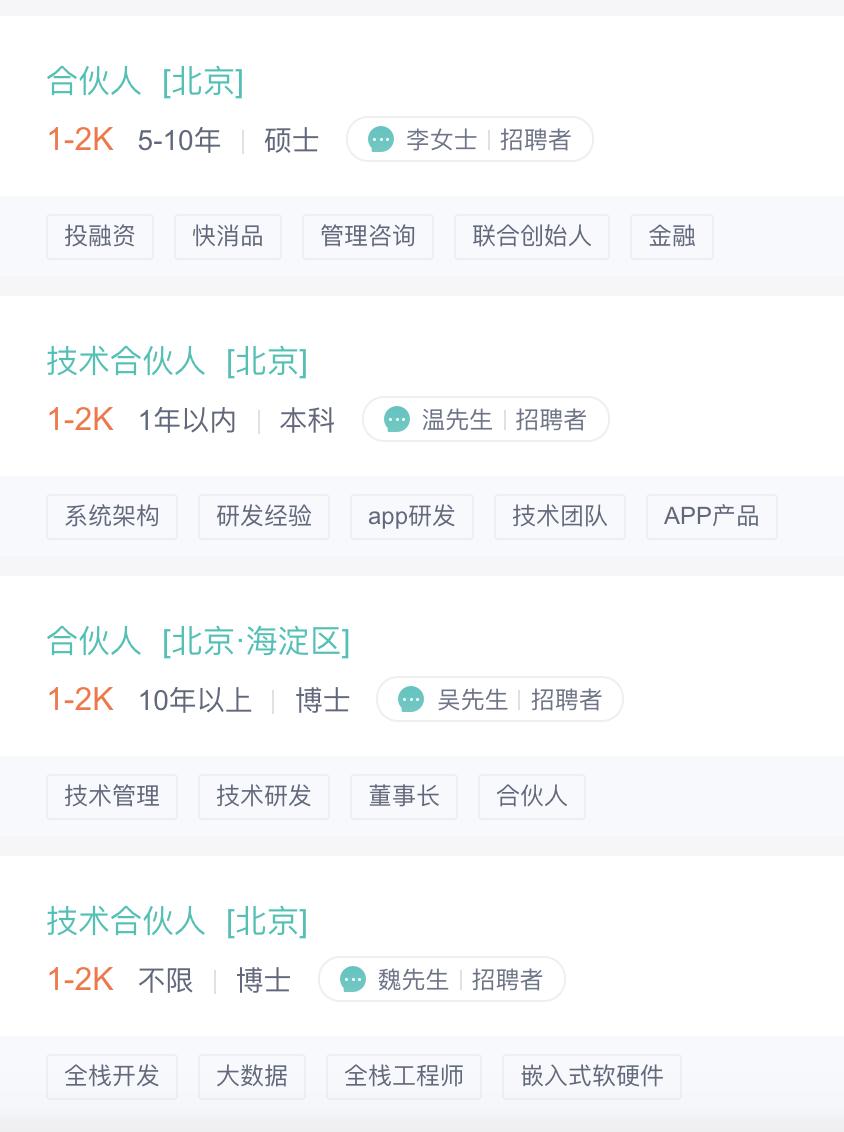Viewport: 844px width, 1132px height.
Task: Open the 合伙人 [北京] job from 李女士
Action: pyautogui.click(x=145, y=82)
